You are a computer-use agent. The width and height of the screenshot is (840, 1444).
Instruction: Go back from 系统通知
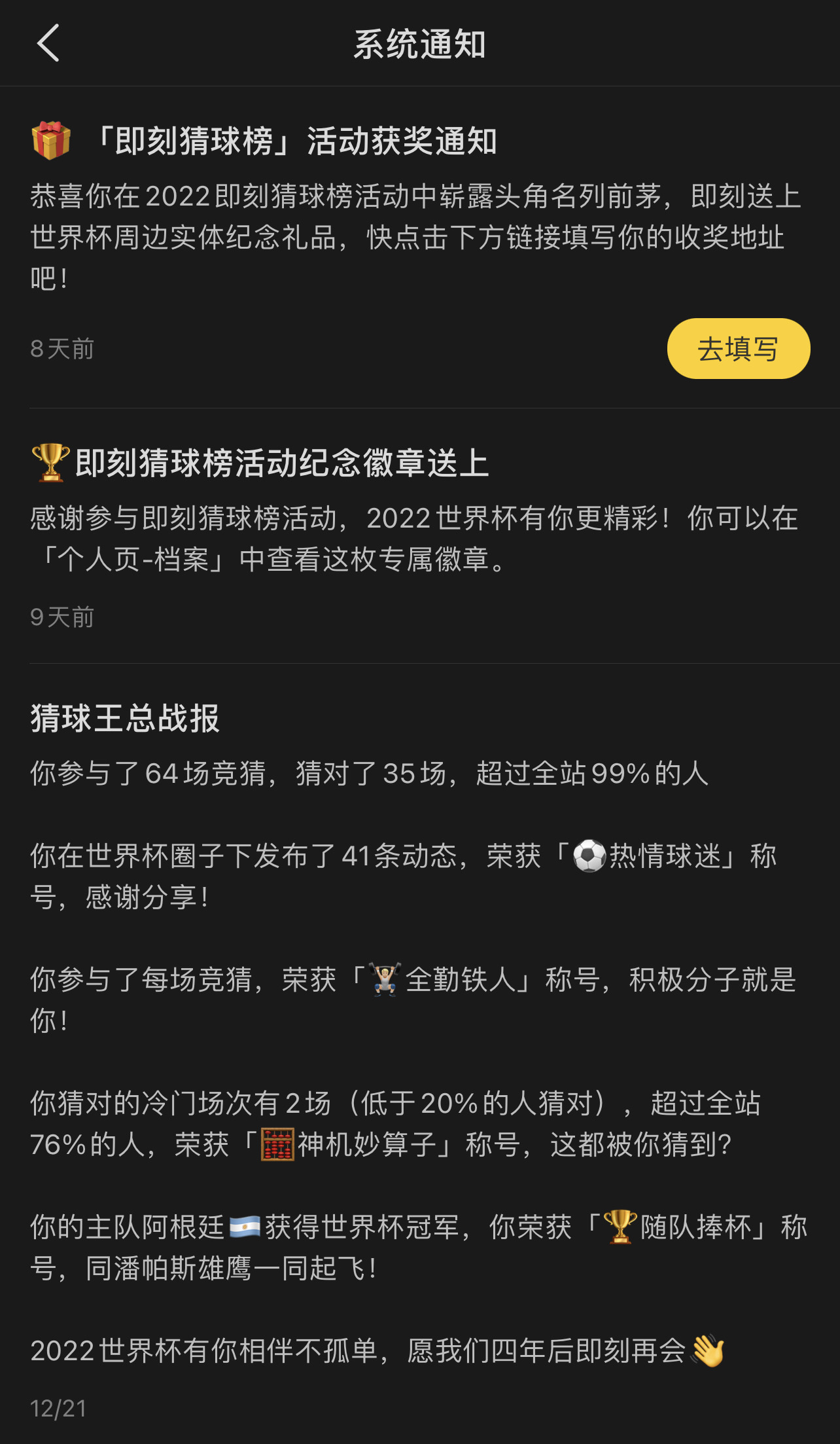48,43
